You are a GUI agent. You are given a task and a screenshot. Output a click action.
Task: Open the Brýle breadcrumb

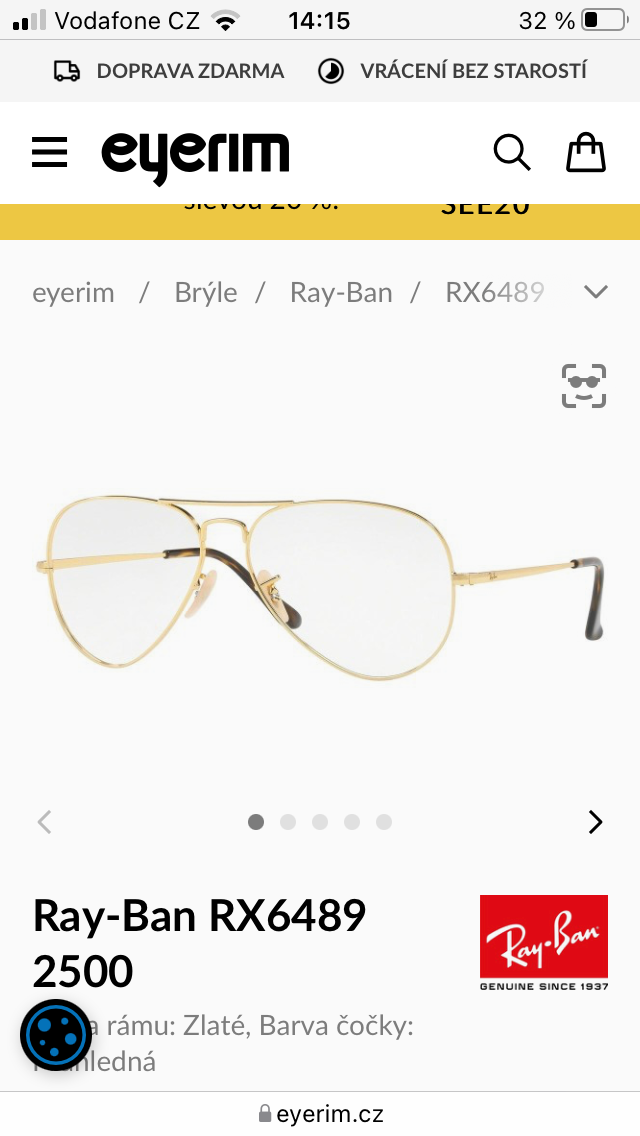pyautogui.click(x=206, y=293)
